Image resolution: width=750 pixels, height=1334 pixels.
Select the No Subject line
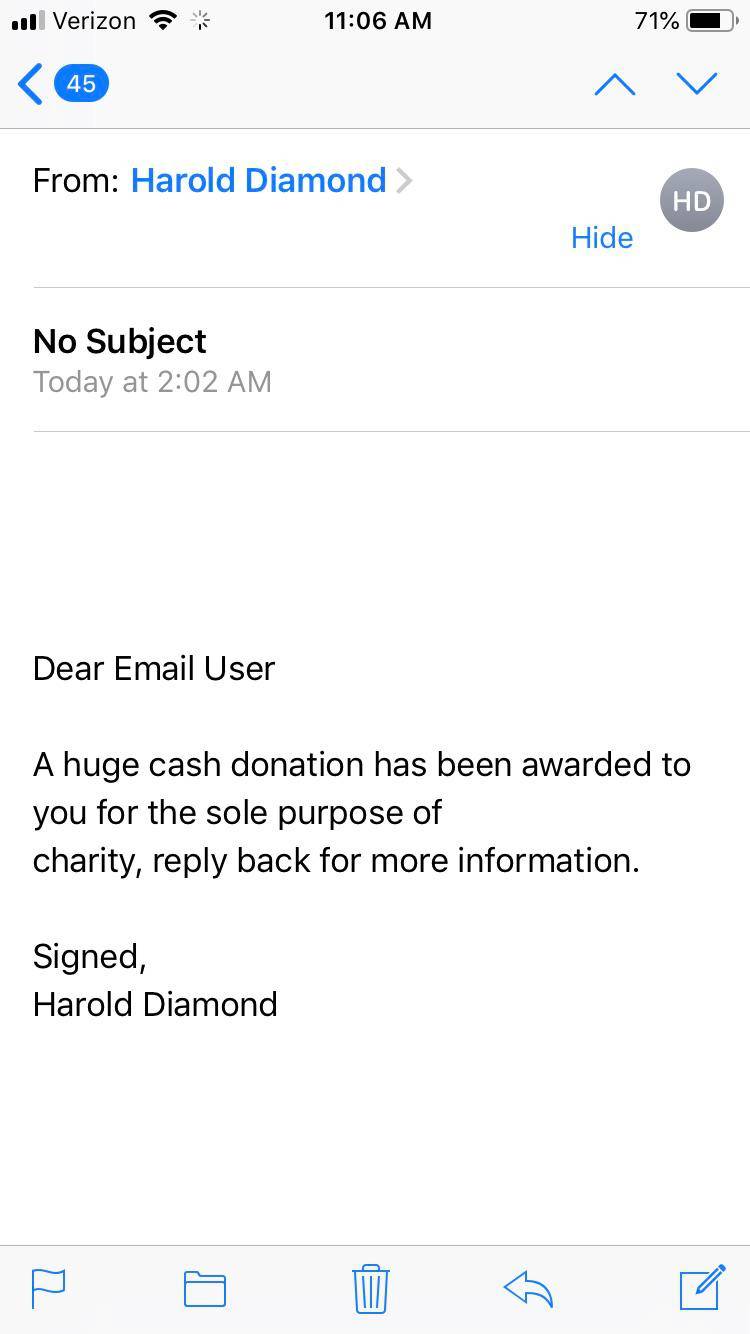[x=119, y=341]
